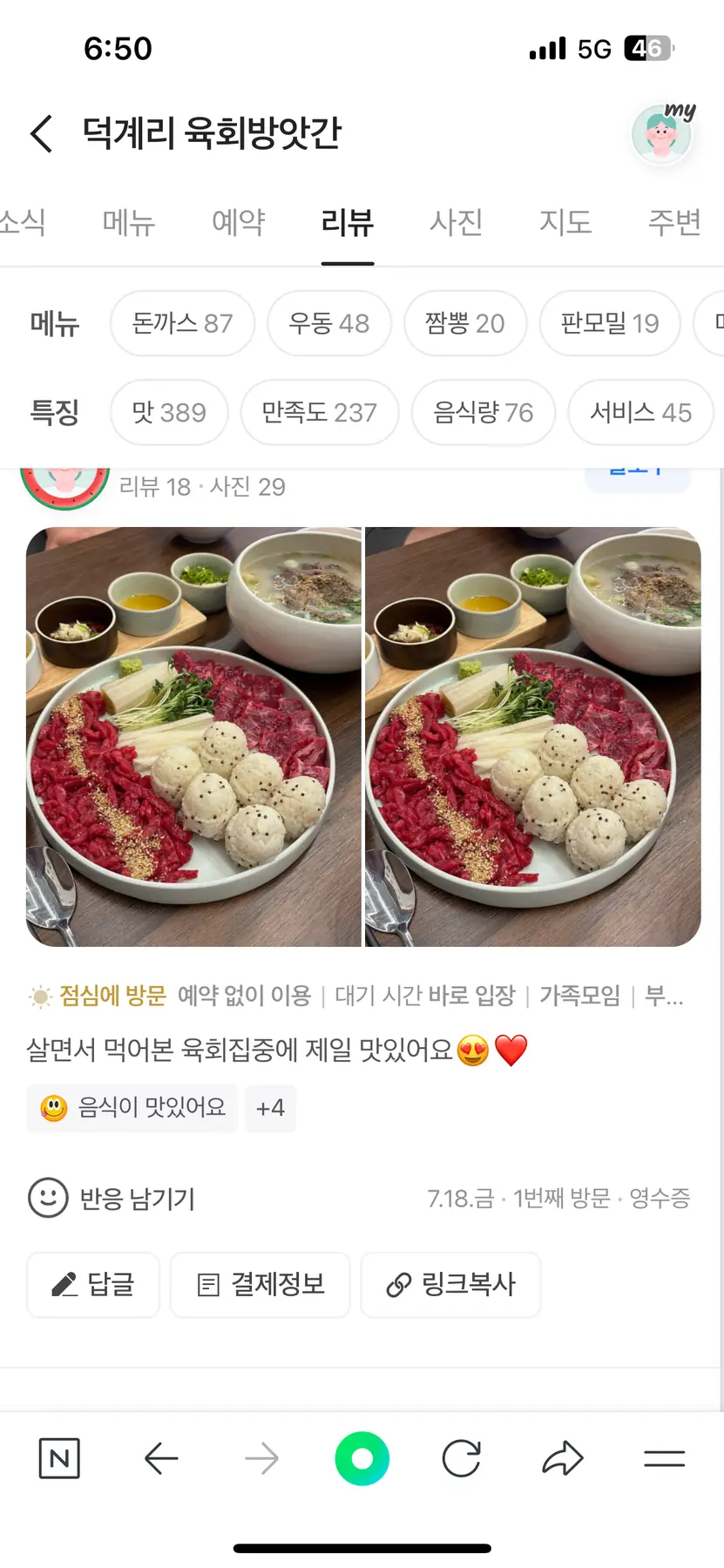
Task: Expand the +4 review keywords
Action: point(270,1108)
